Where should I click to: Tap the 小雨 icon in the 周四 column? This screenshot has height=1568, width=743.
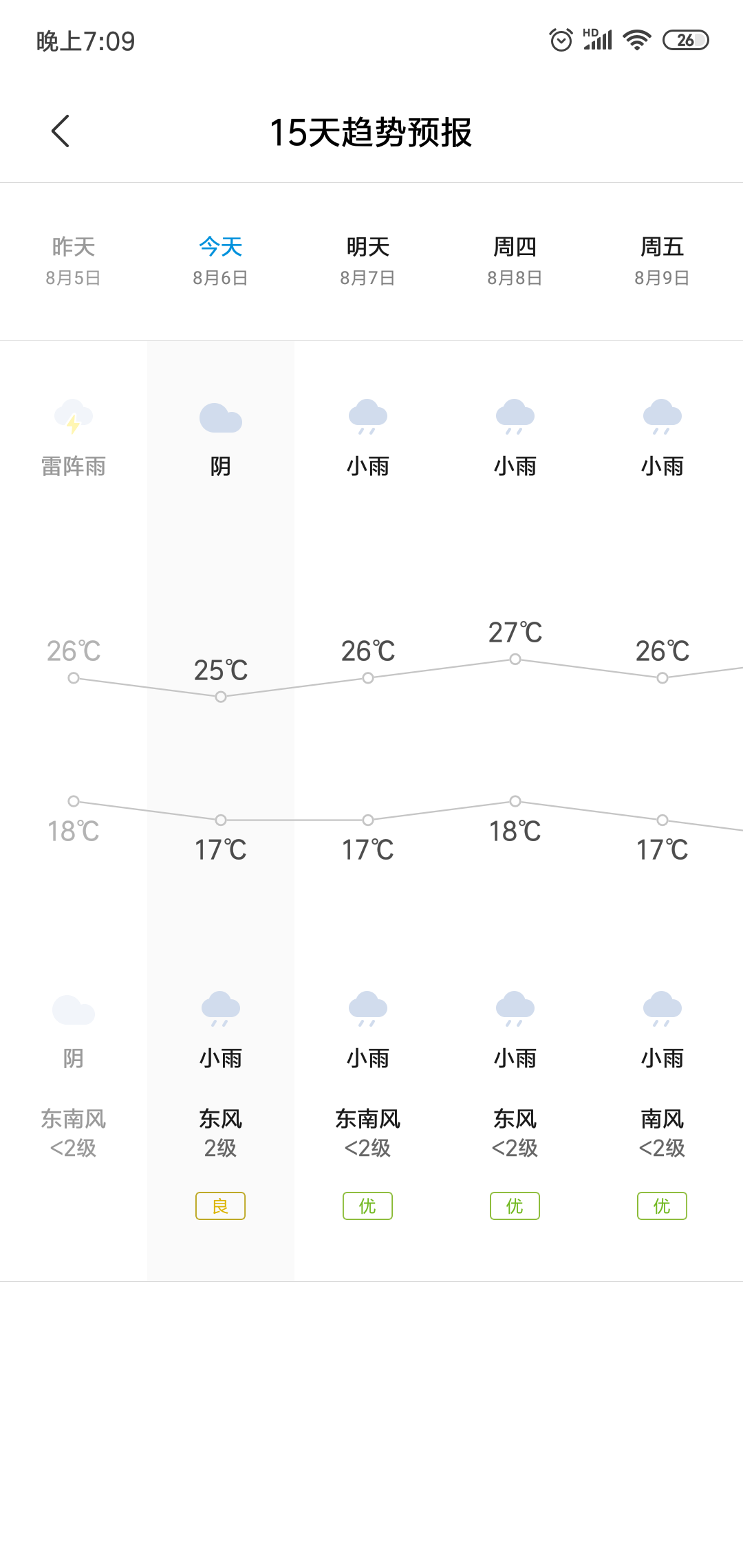tap(515, 416)
